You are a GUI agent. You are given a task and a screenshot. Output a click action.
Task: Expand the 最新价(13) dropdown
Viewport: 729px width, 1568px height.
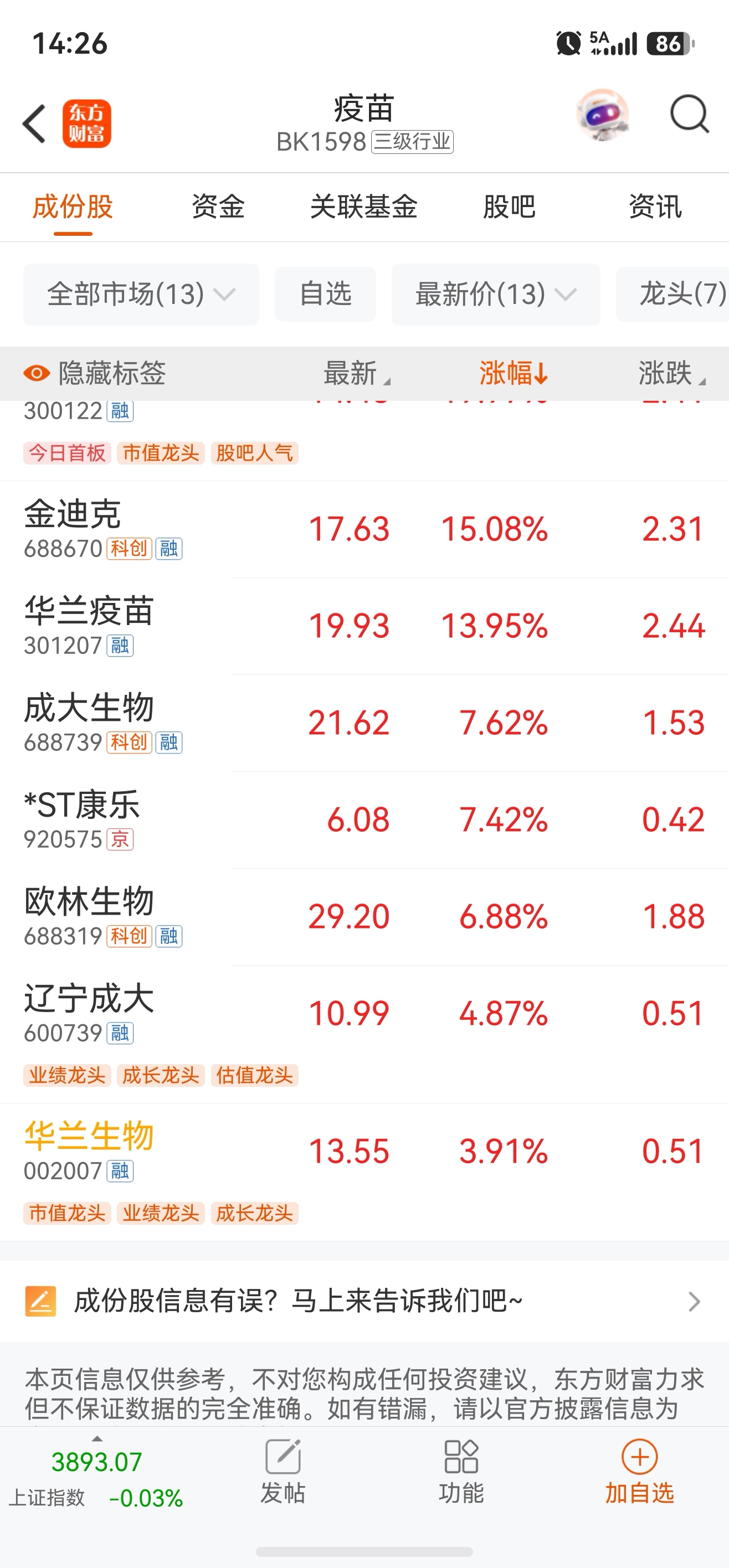[496, 295]
